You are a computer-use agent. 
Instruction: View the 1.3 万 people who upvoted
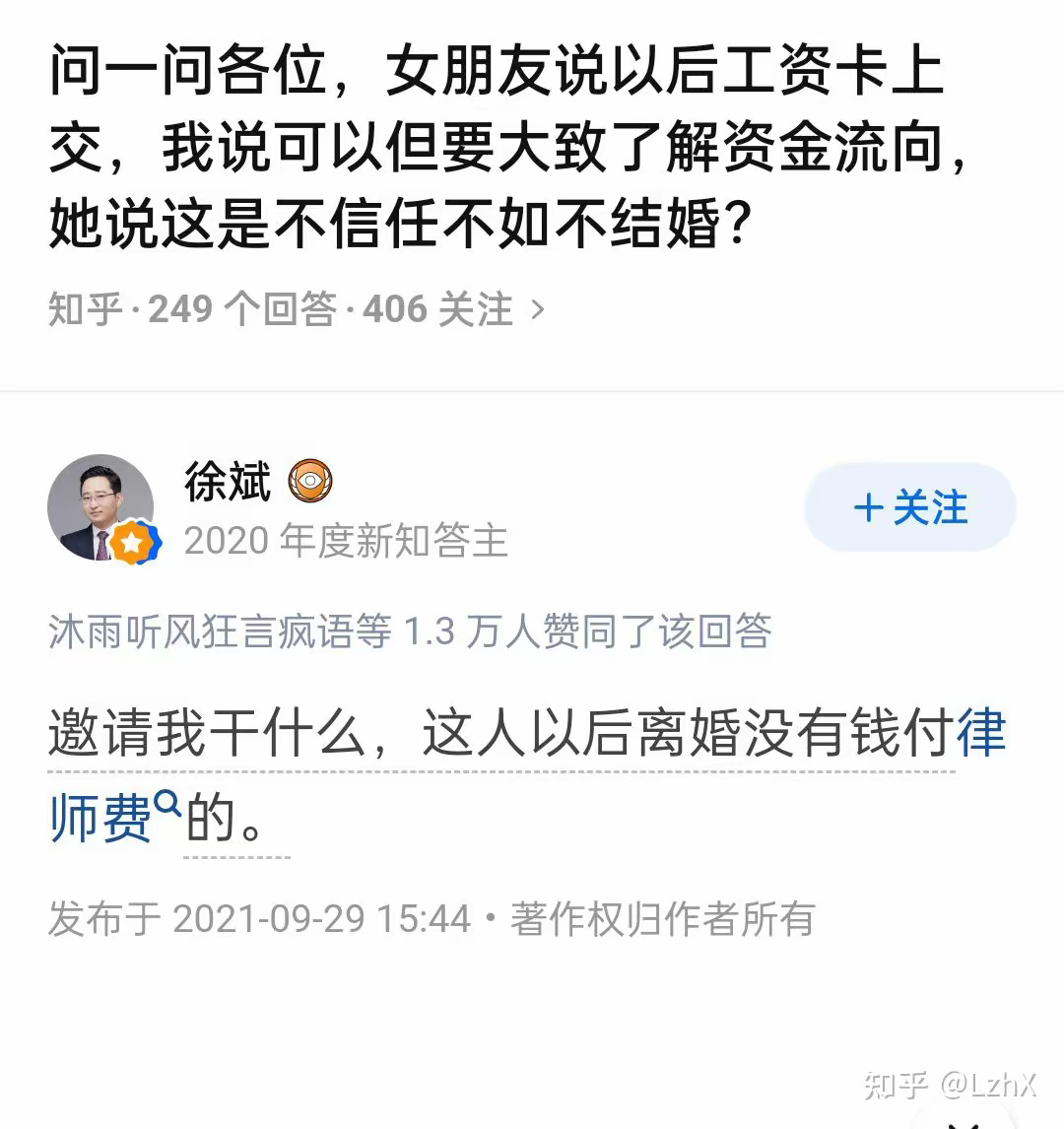coord(409,631)
